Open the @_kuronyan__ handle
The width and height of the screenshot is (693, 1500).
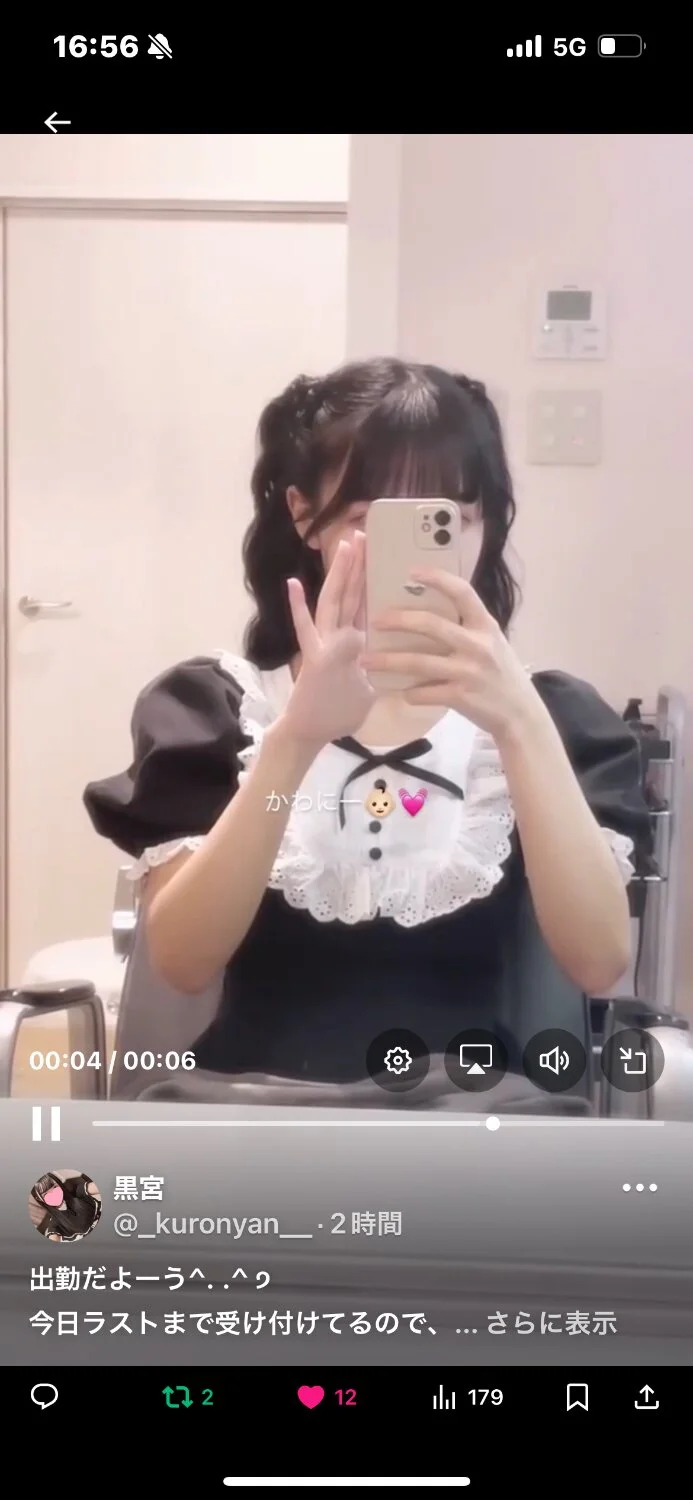point(213,1223)
